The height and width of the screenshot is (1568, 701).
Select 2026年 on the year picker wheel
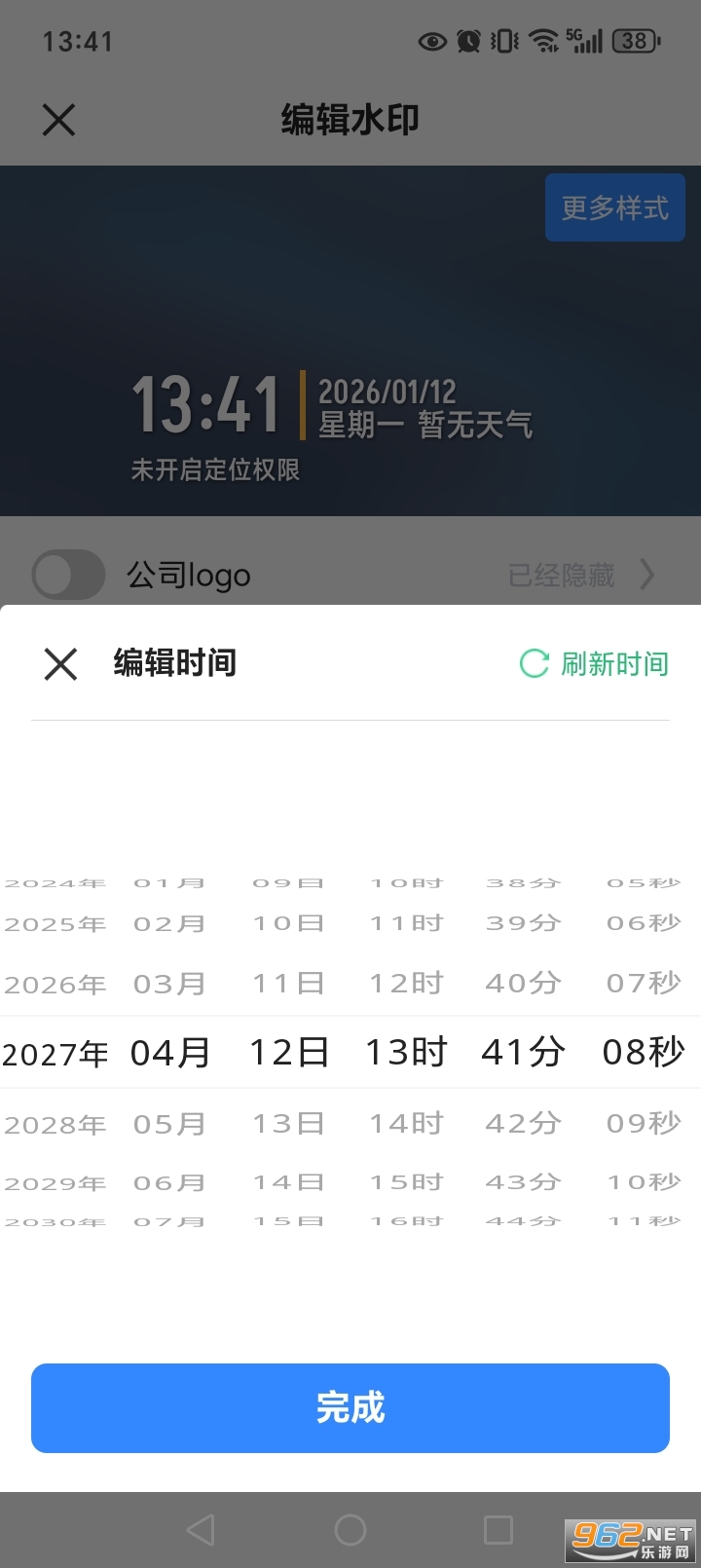[x=55, y=984]
